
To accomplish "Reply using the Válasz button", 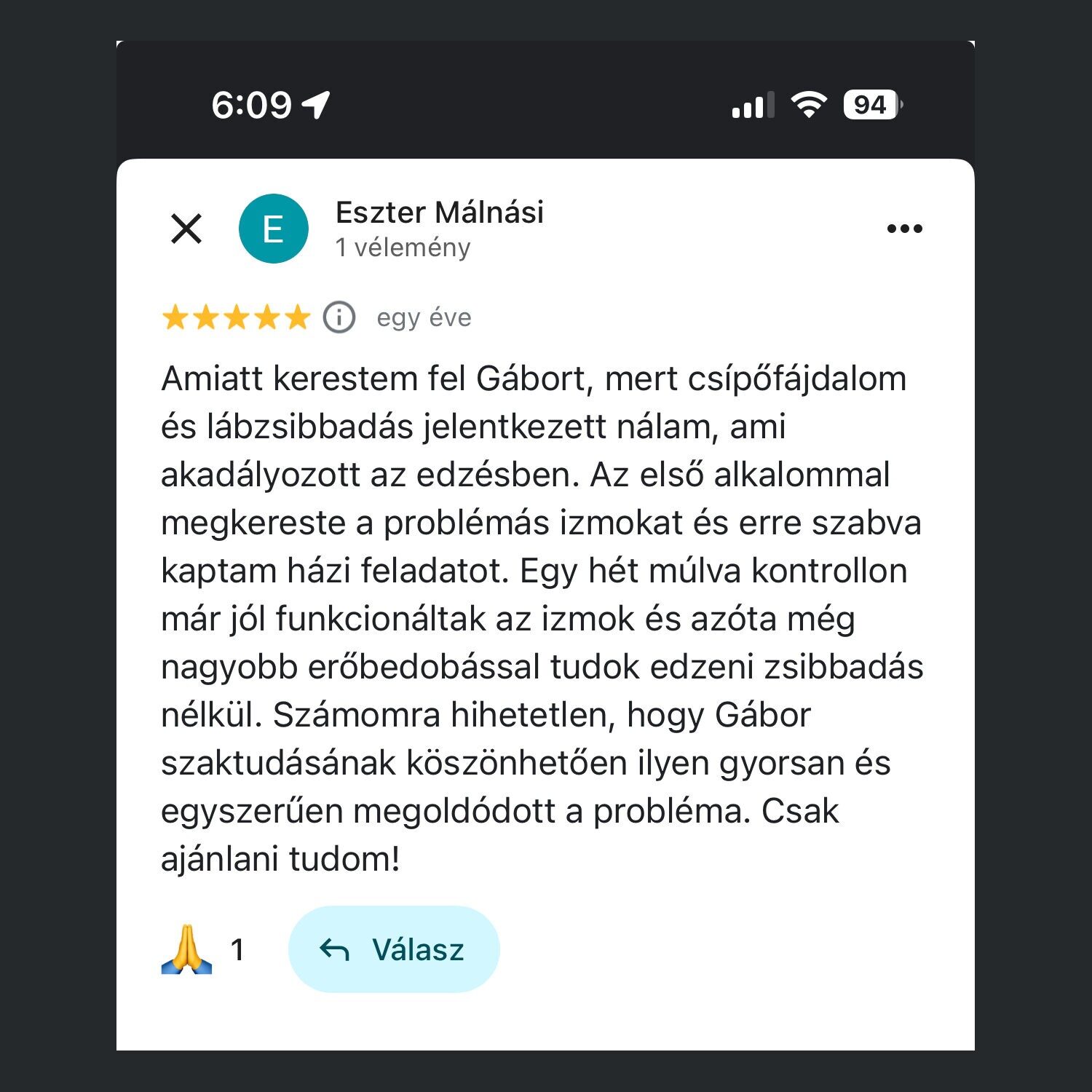I will coord(394,949).
